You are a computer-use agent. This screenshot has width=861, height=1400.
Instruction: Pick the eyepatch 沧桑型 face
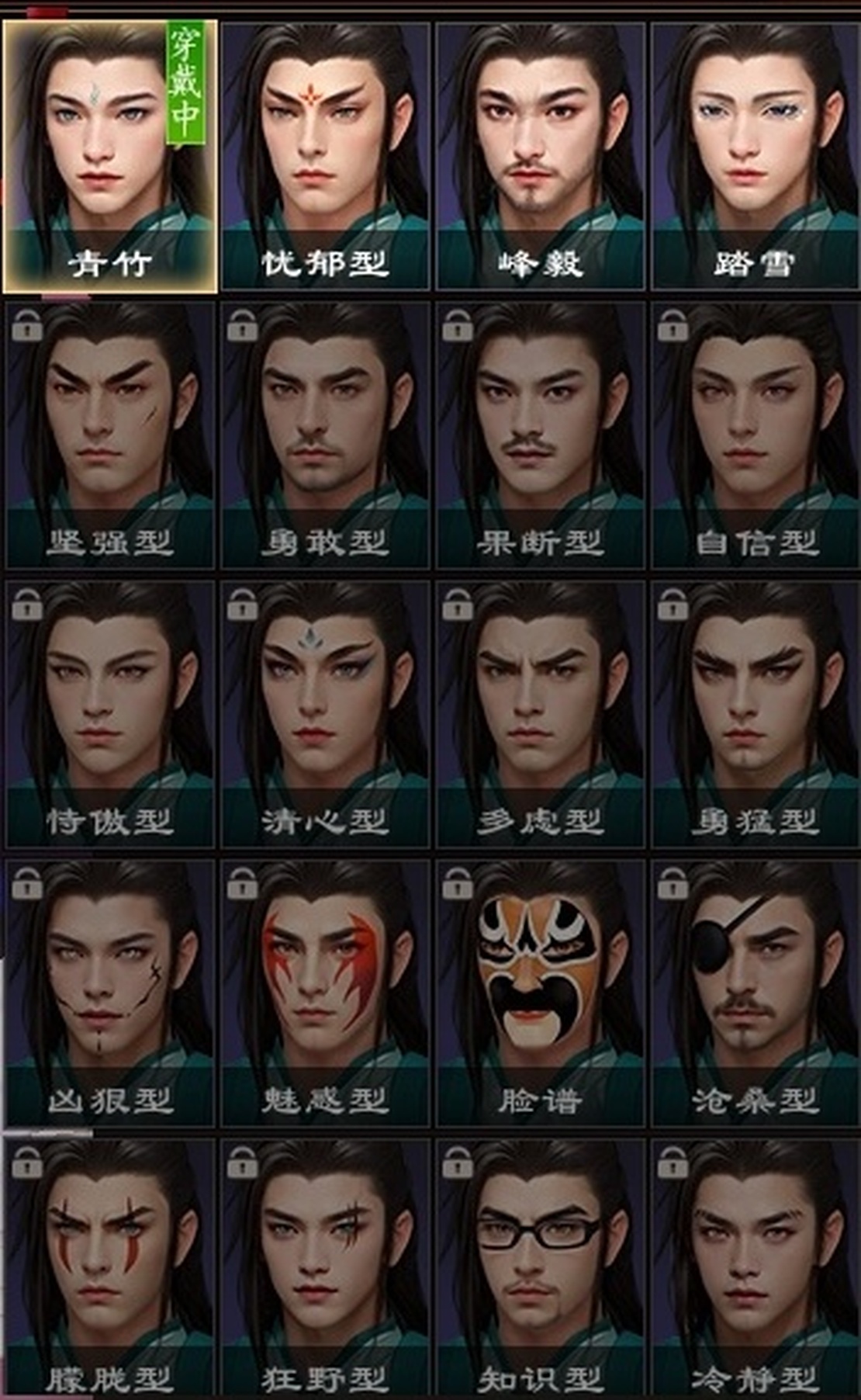756,992
